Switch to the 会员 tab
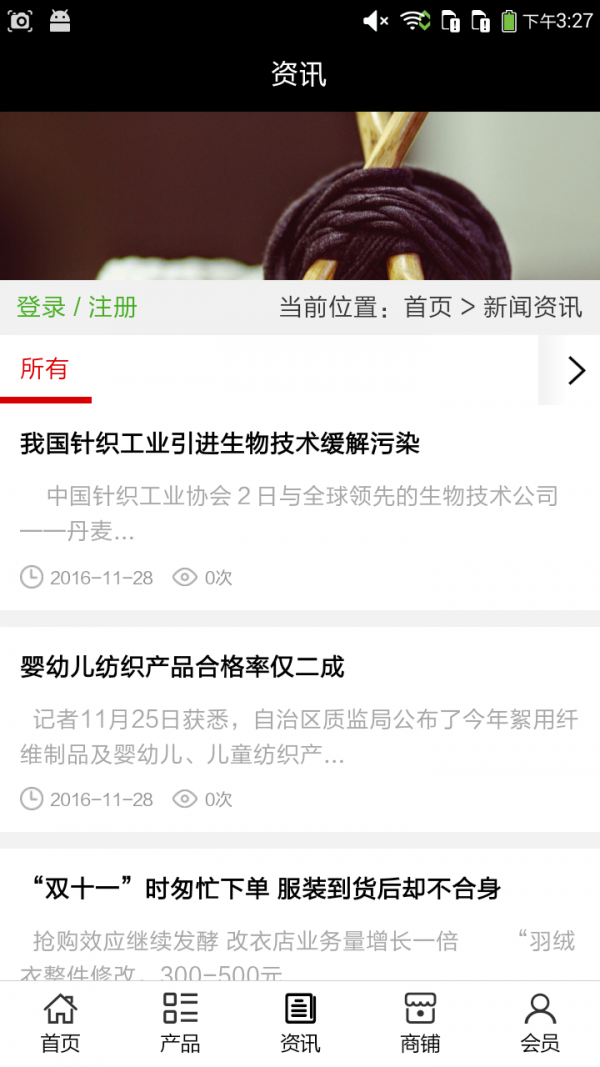Screen dimensions: 600x1067 [x=540, y=1023]
